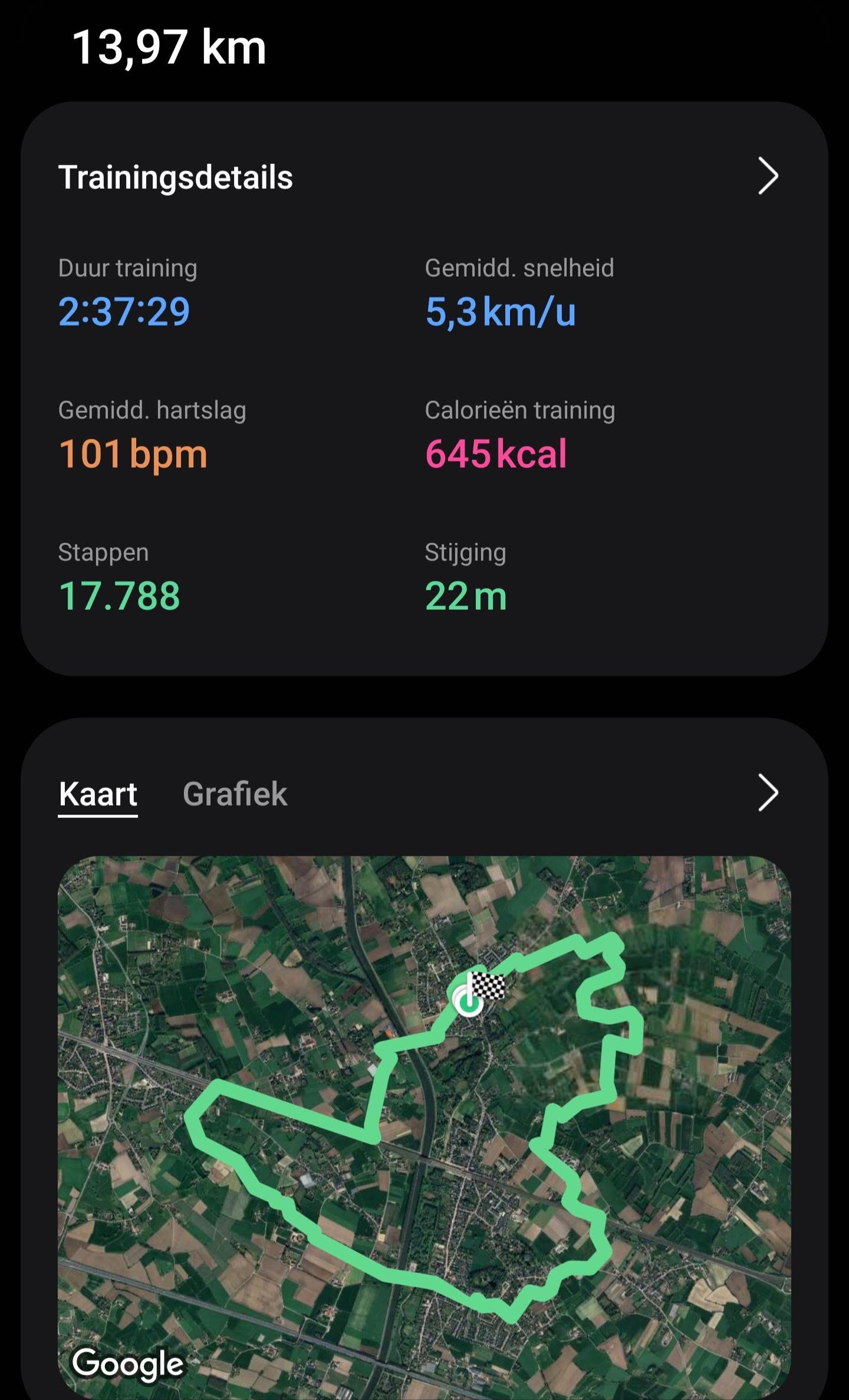Viewport: 849px width, 1400px height.
Task: Open Trainingsdetails with the chevron arrow
Action: coord(768,176)
